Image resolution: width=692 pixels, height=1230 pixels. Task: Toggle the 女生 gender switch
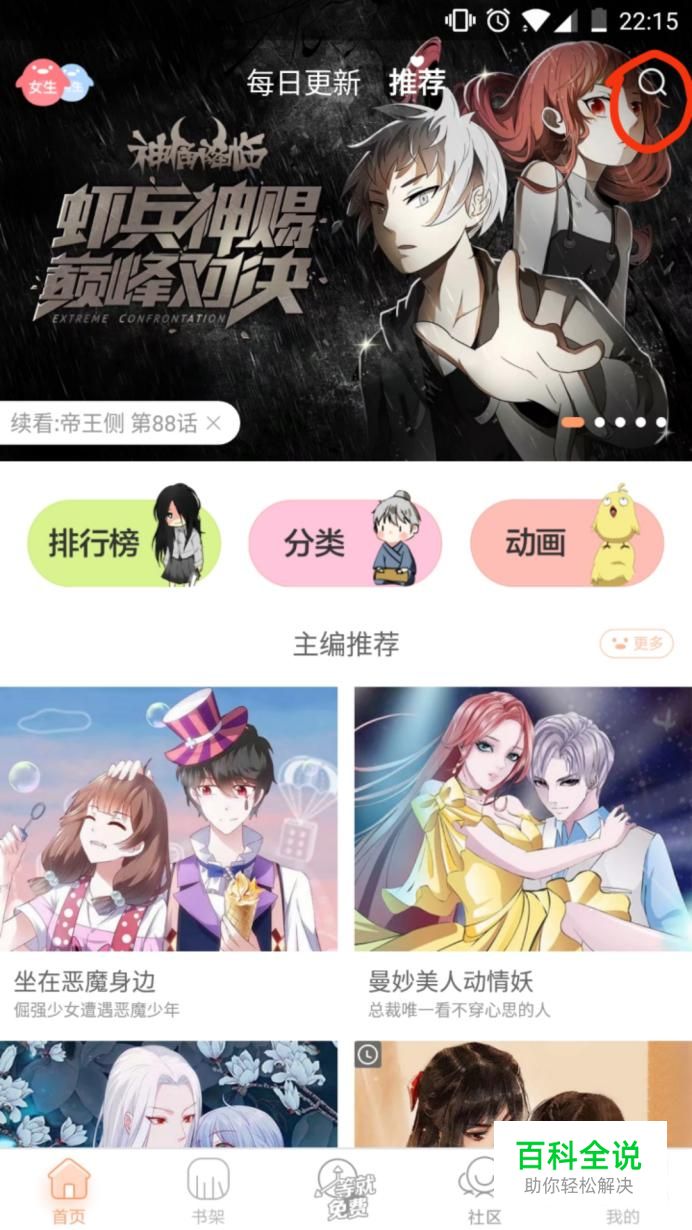click(53, 84)
